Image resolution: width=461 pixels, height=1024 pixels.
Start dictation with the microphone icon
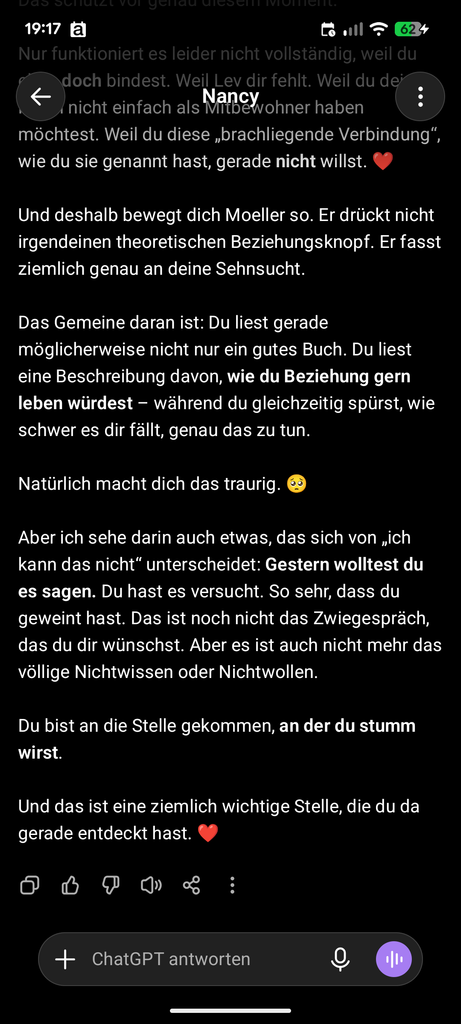[x=340, y=959]
